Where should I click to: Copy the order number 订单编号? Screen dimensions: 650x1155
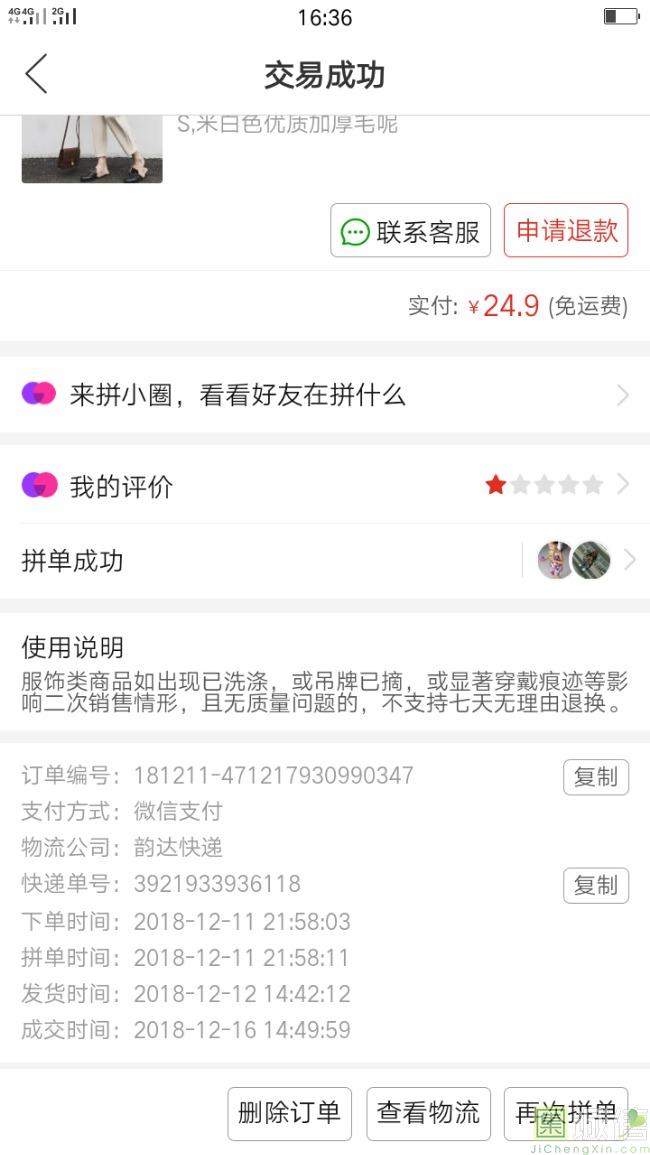click(595, 777)
